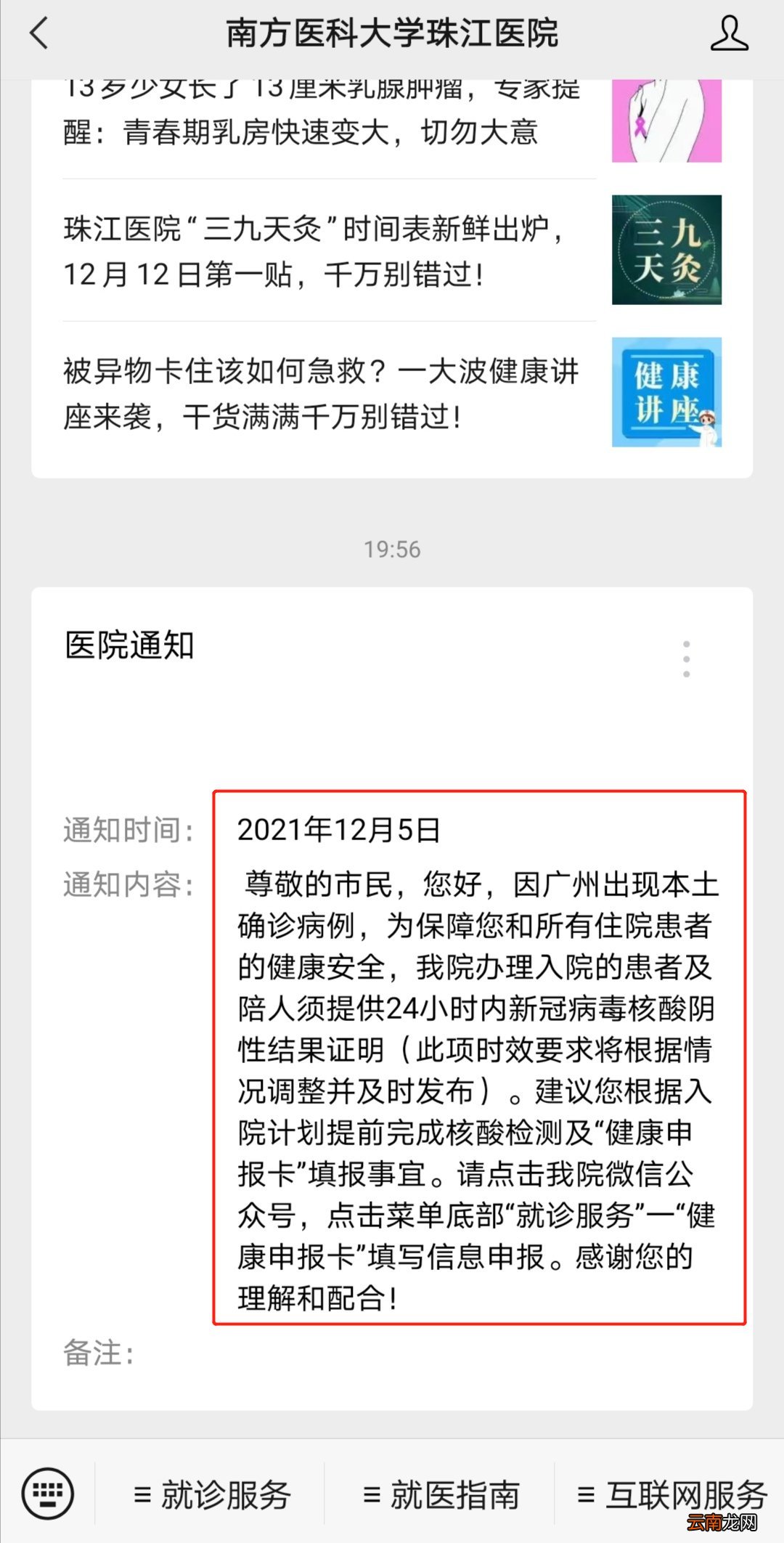This screenshot has height=1543, width=784.
Task: Tap the pink breast health article thumbnail
Action: click(666, 121)
